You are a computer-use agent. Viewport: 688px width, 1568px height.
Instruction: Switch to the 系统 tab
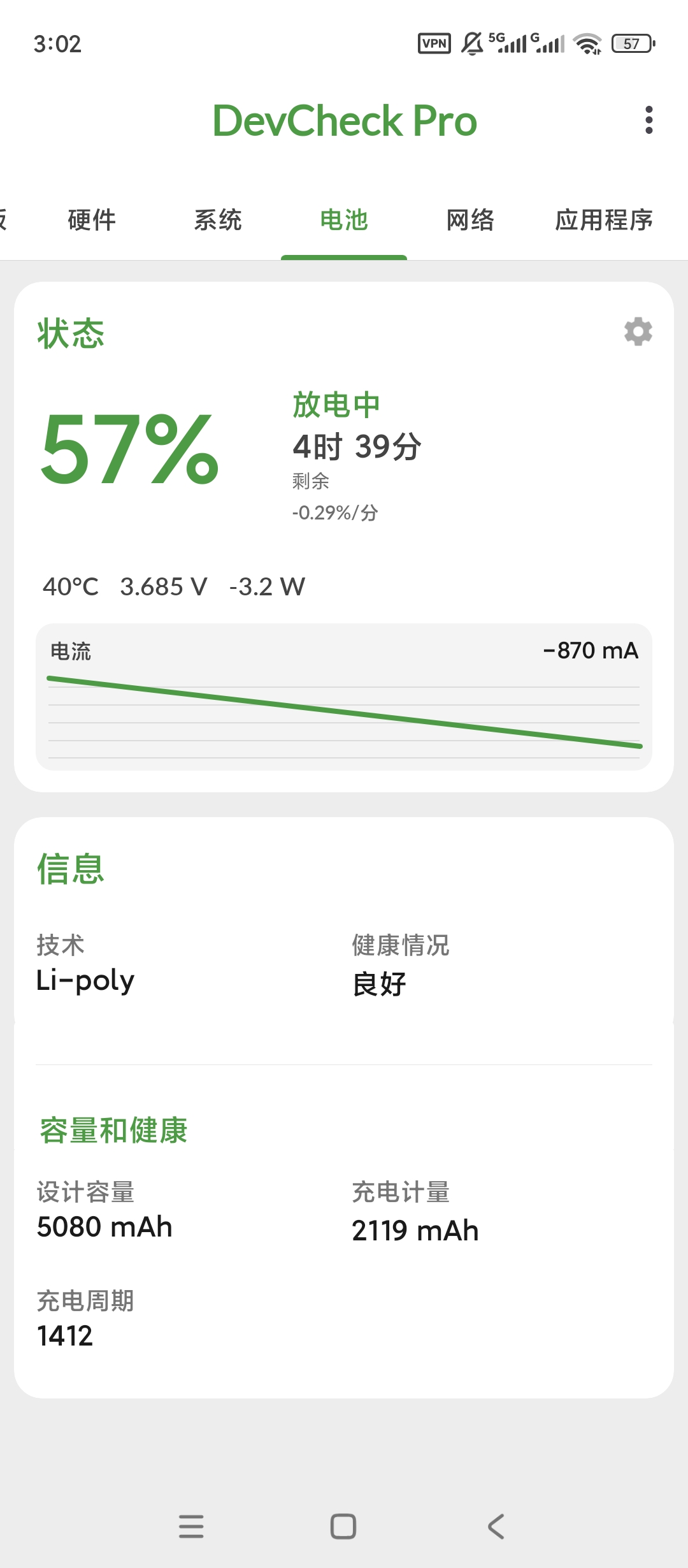coord(218,220)
